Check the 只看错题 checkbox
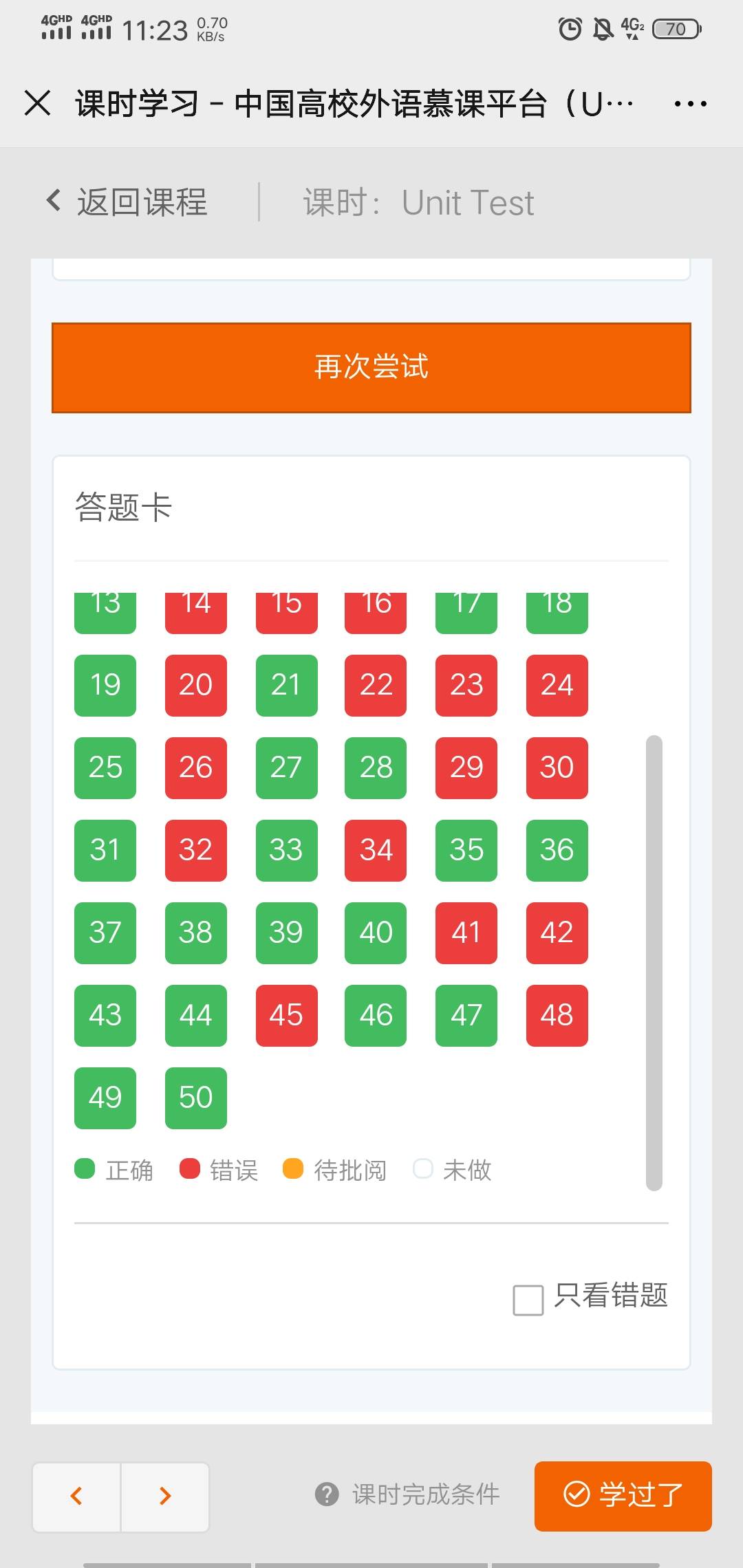The width and height of the screenshot is (743, 1568). 528,1300
